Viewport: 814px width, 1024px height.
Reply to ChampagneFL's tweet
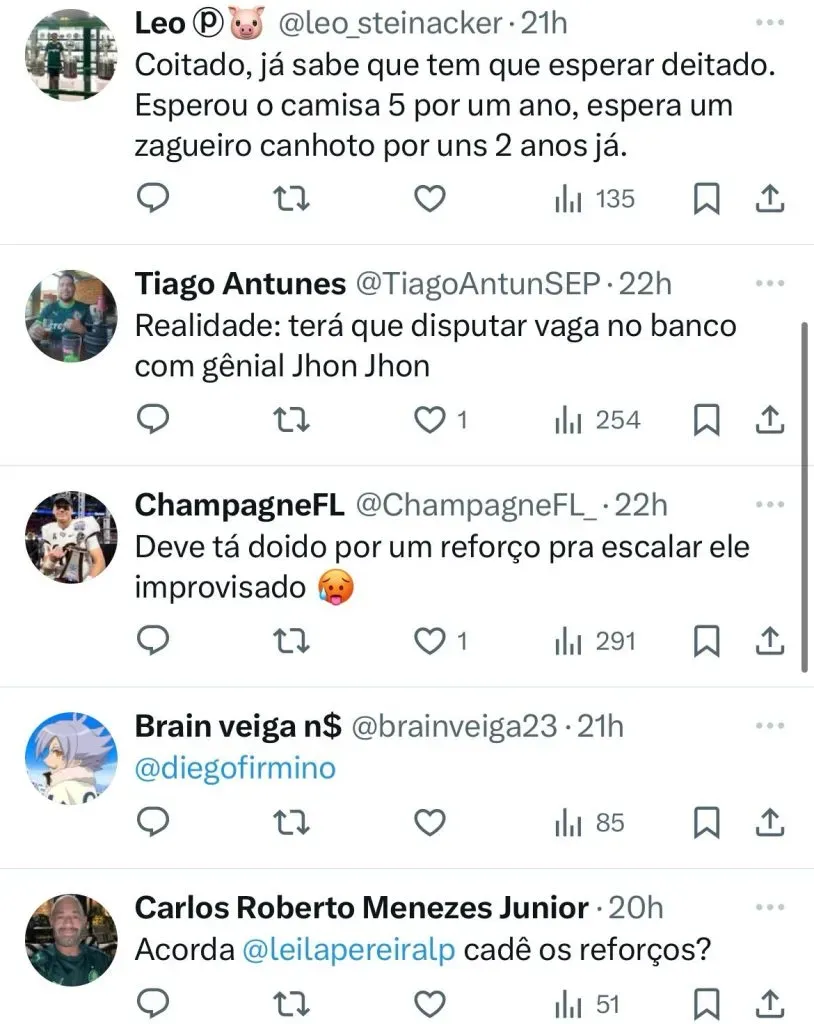click(x=152, y=641)
